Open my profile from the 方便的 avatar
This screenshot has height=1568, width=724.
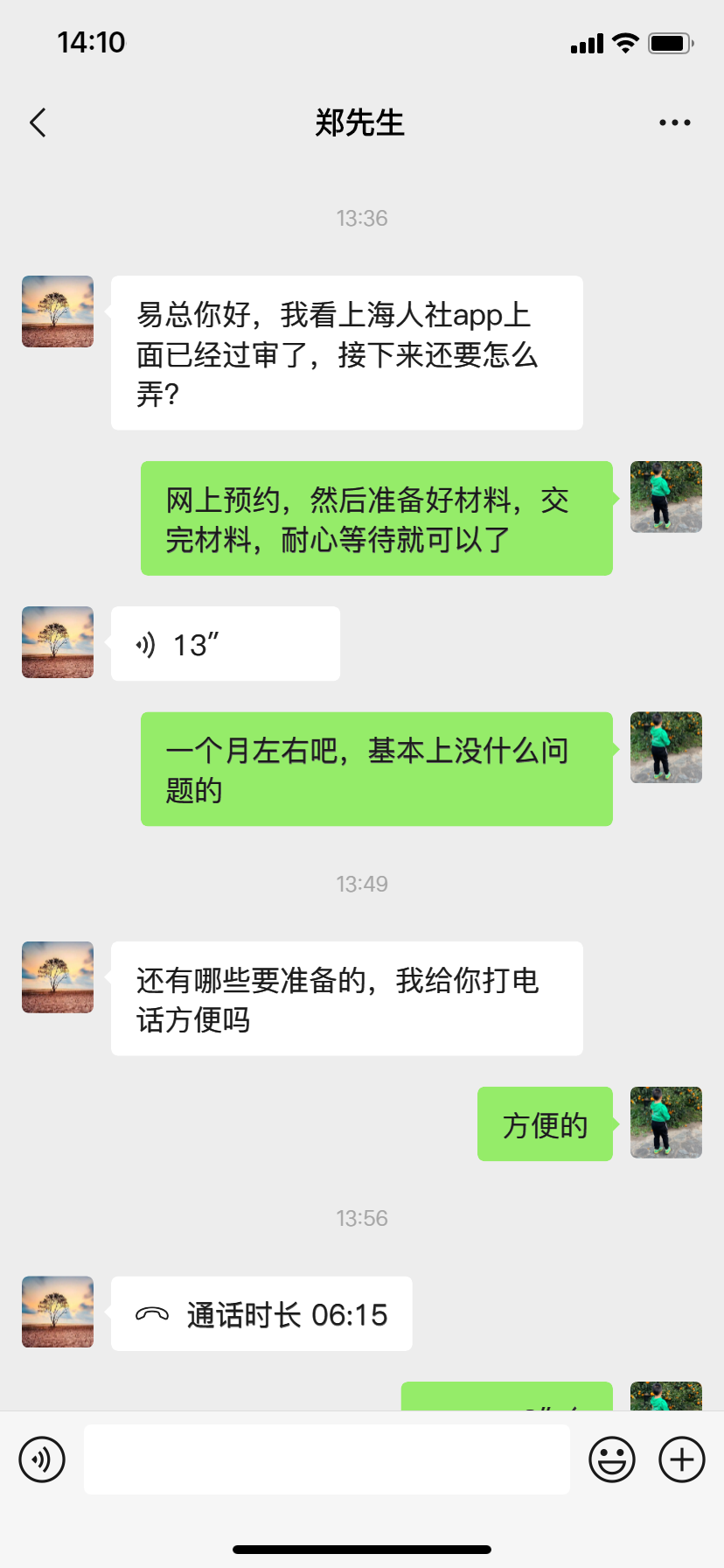665,1123
